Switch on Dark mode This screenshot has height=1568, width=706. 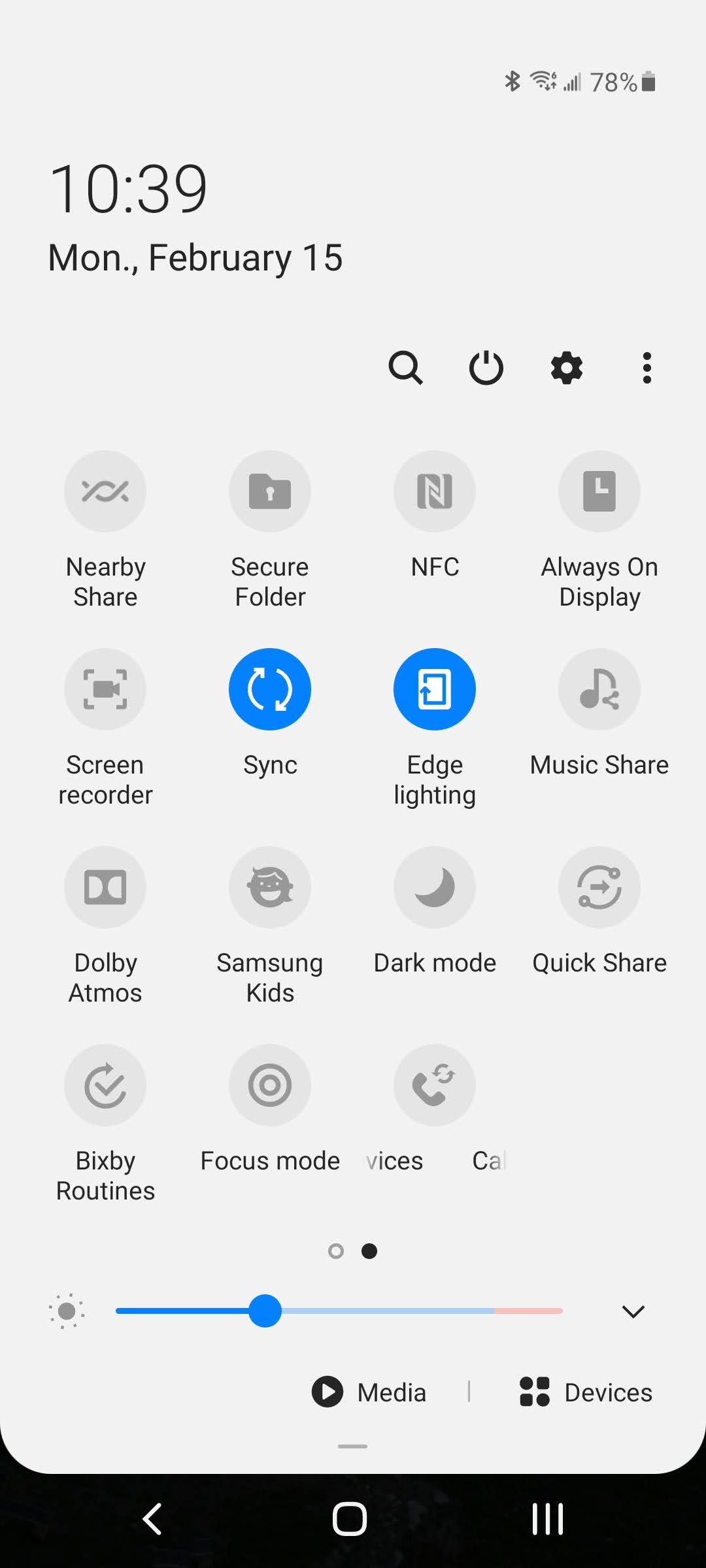(x=435, y=887)
